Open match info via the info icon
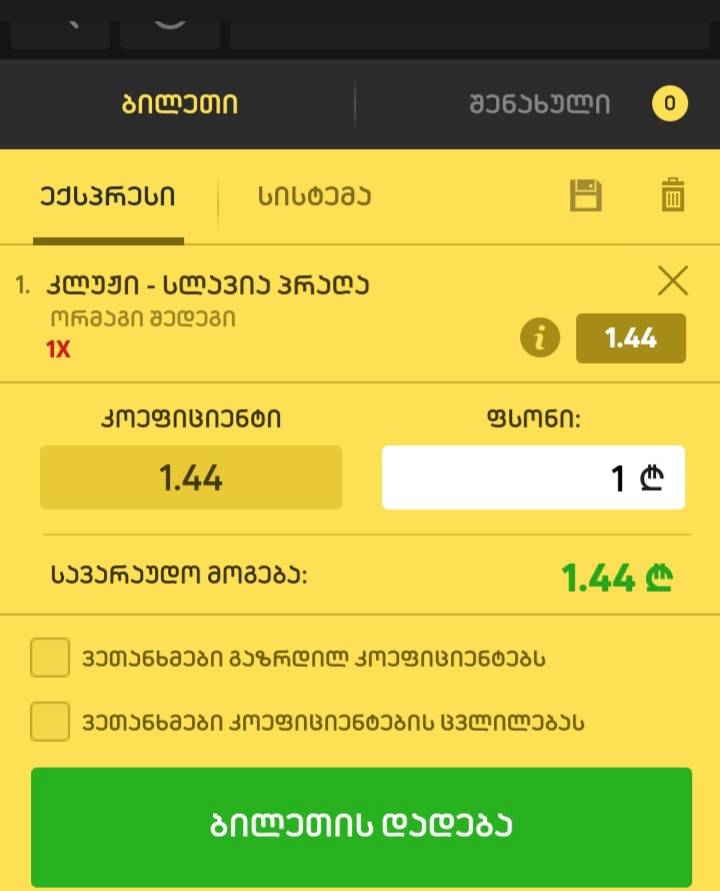The height and width of the screenshot is (891, 720). point(541,338)
